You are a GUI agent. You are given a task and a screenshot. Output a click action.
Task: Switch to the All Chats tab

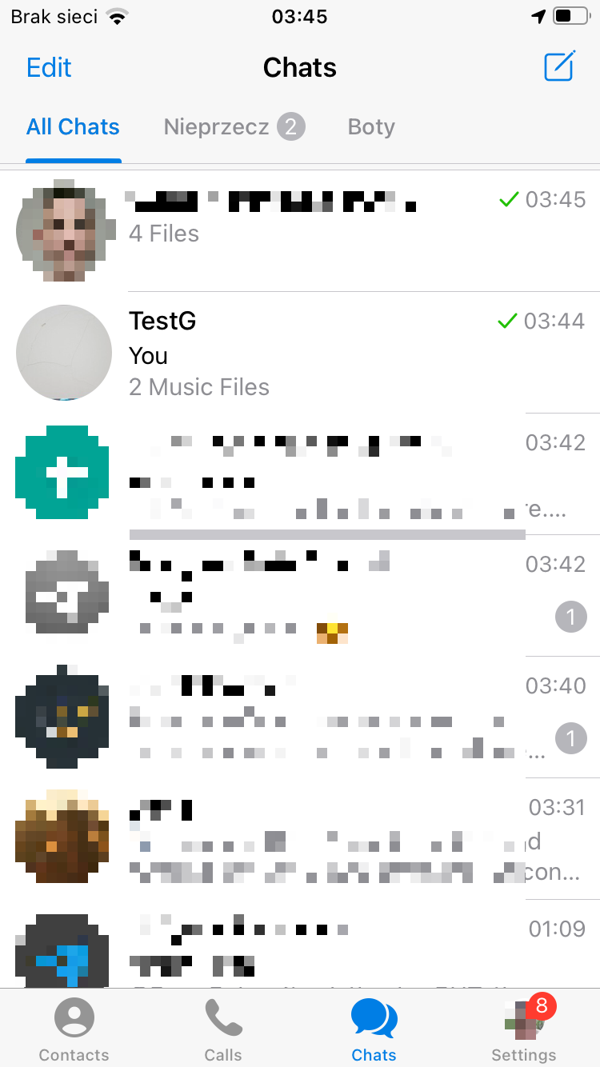click(x=73, y=127)
